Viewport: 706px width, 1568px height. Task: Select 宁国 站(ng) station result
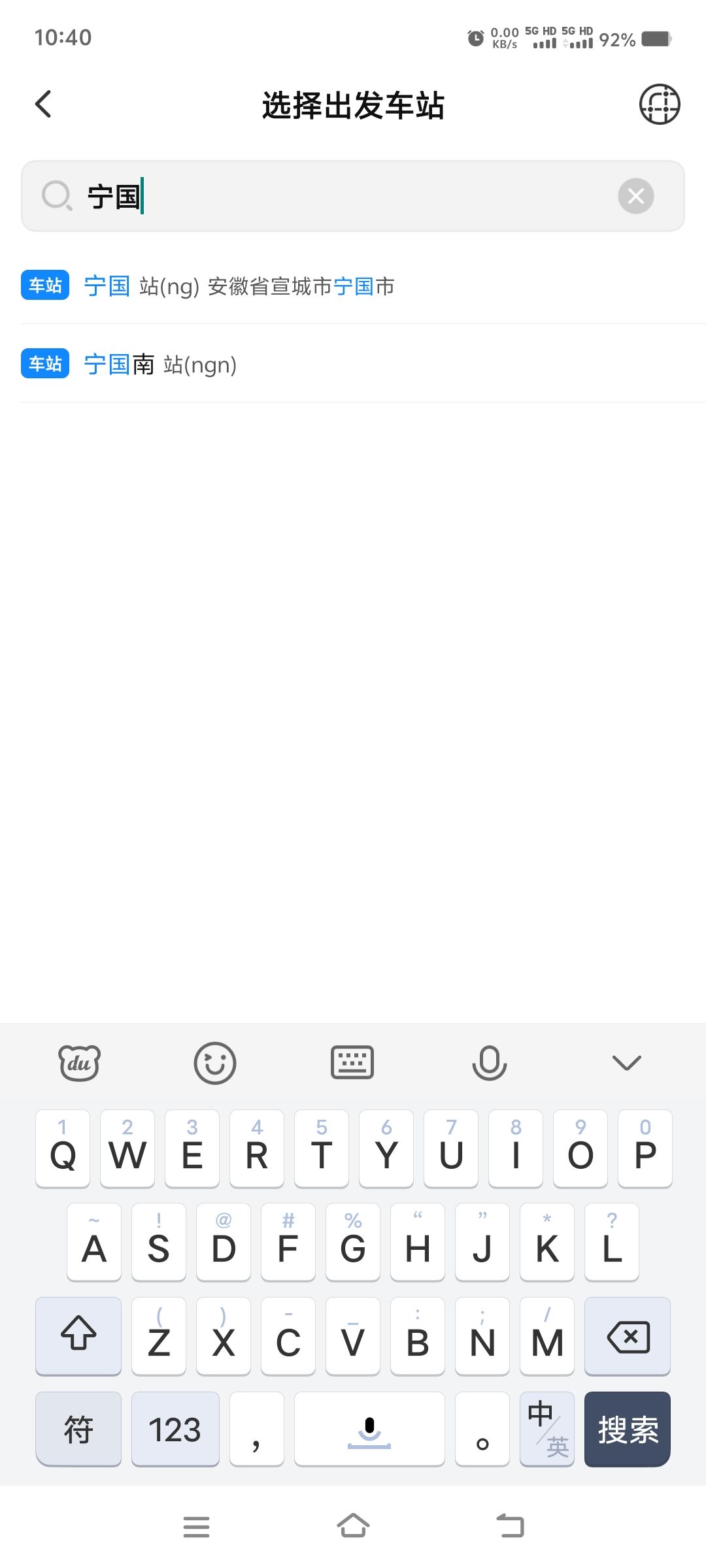click(353, 286)
